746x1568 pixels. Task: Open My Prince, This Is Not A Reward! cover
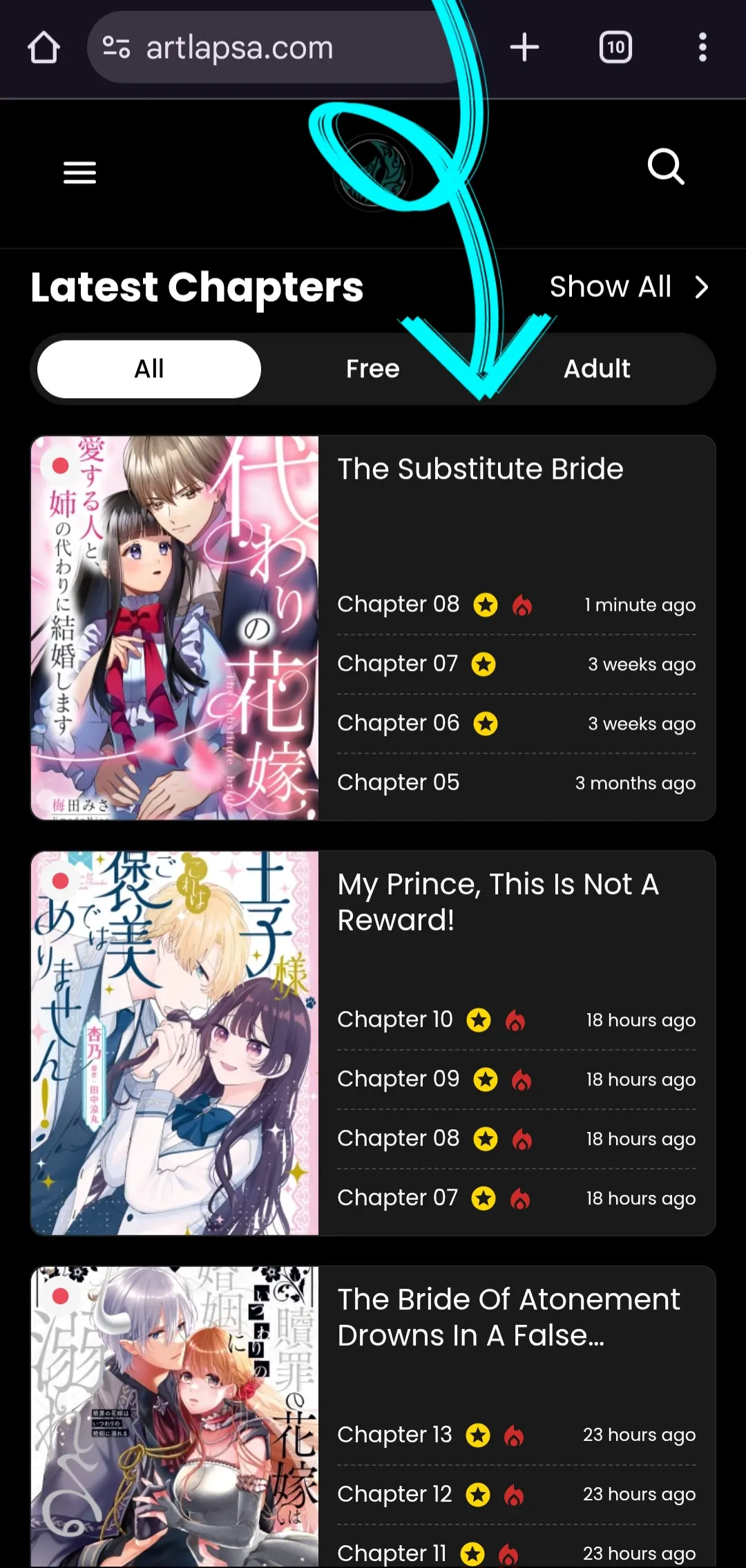[175, 1043]
